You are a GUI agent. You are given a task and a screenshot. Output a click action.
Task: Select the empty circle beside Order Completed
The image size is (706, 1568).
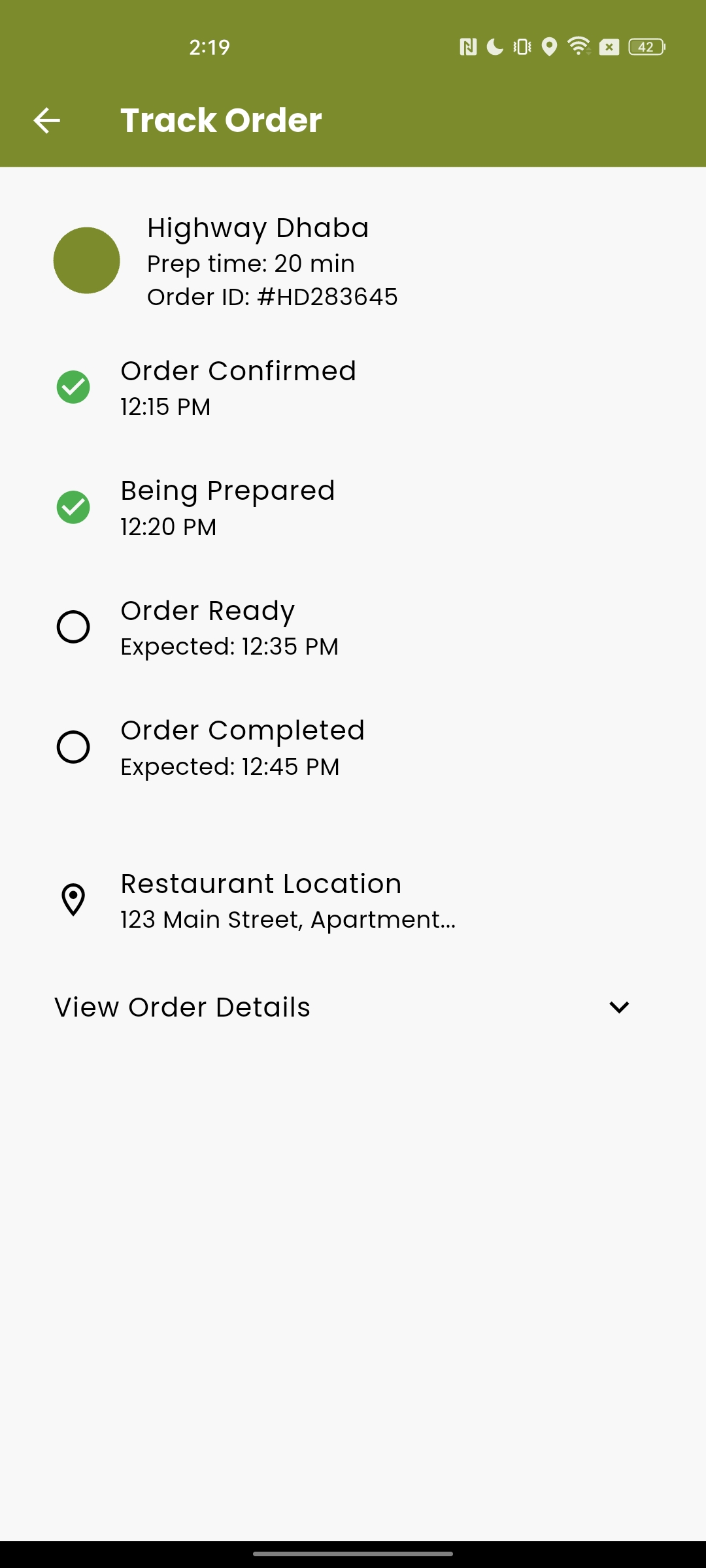tap(73, 747)
